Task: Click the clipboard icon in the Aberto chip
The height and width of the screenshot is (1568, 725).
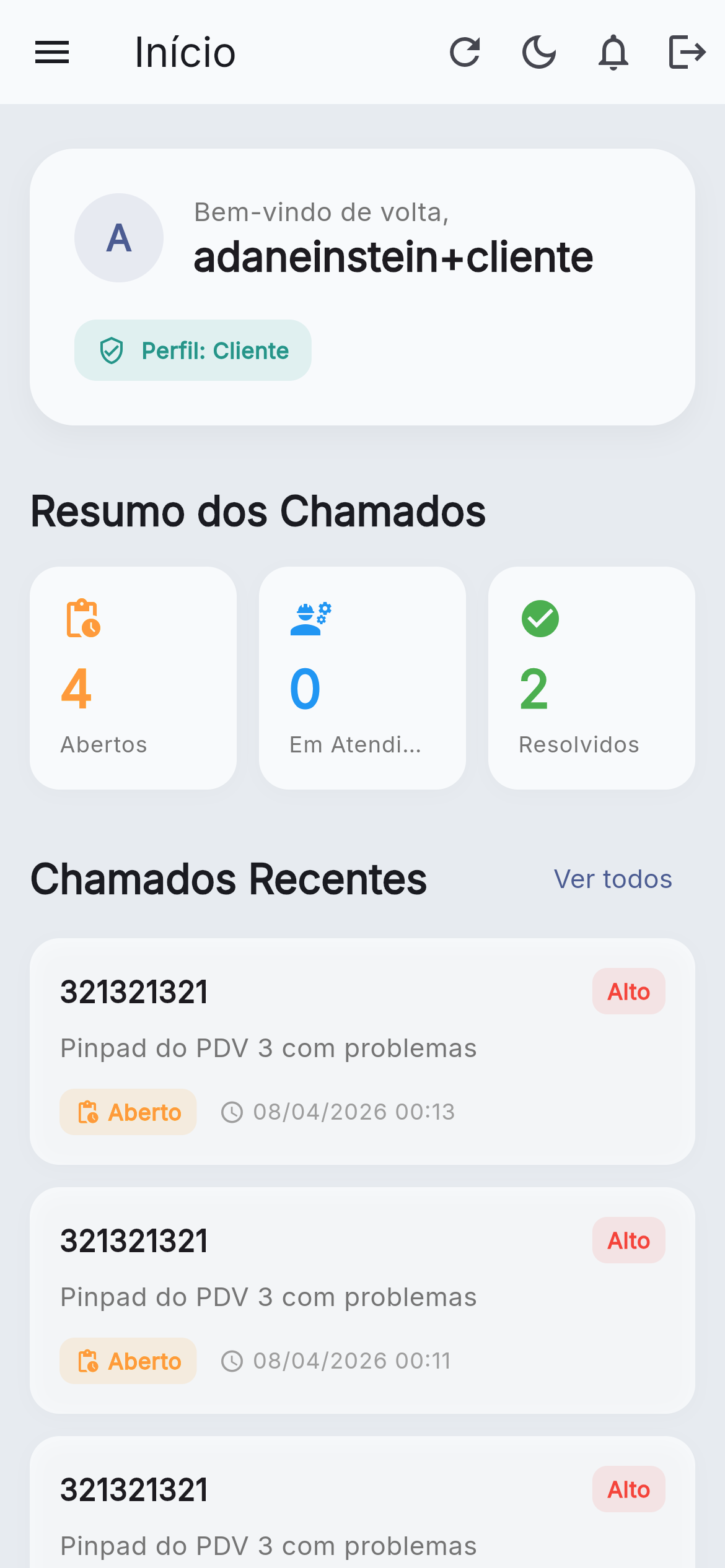Action: (x=89, y=1112)
